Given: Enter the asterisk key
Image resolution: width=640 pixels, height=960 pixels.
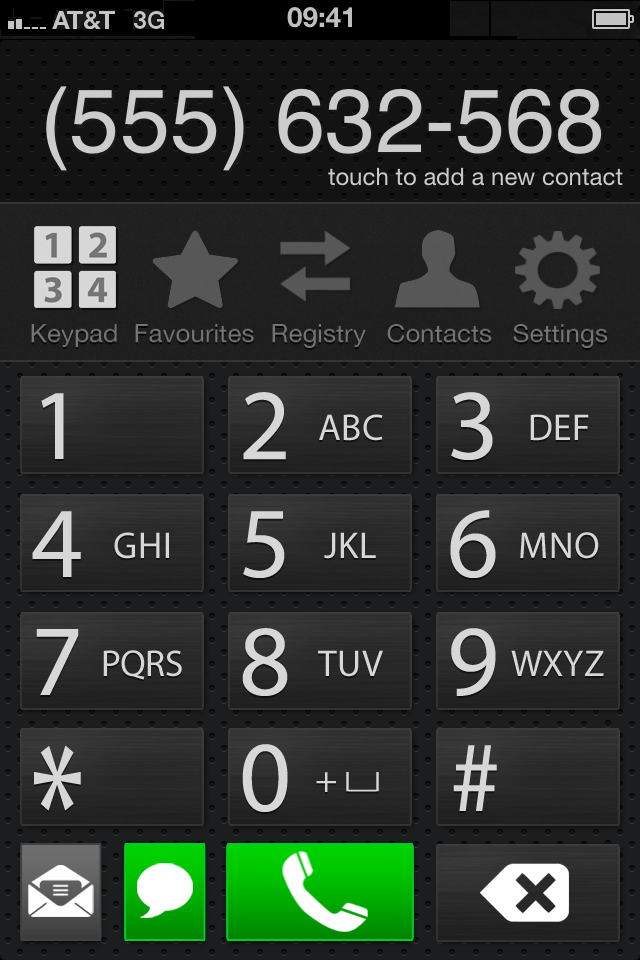Looking at the screenshot, I should click(112, 777).
